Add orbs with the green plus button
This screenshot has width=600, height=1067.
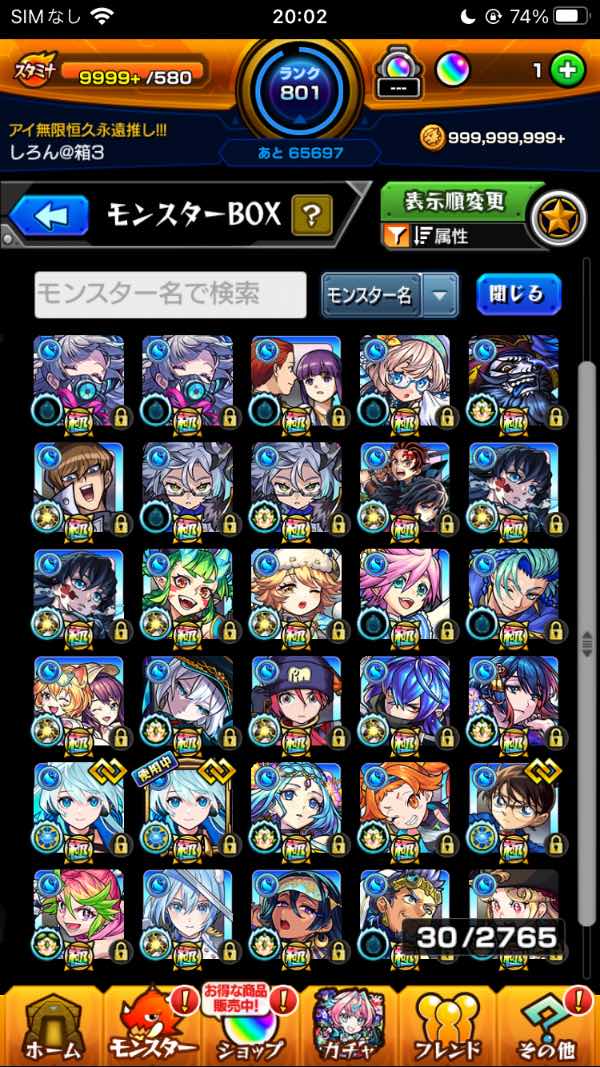[x=567, y=71]
